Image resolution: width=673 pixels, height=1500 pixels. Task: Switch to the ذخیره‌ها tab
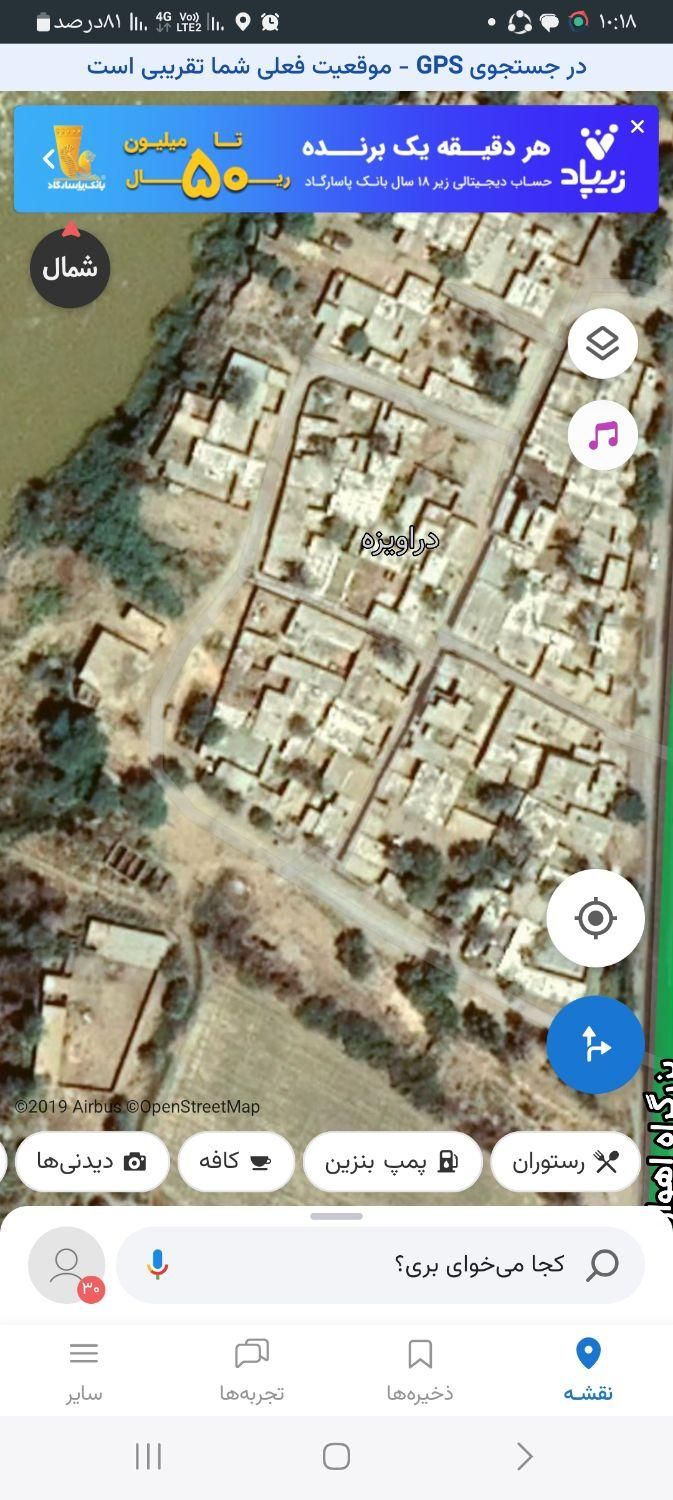click(x=420, y=1370)
